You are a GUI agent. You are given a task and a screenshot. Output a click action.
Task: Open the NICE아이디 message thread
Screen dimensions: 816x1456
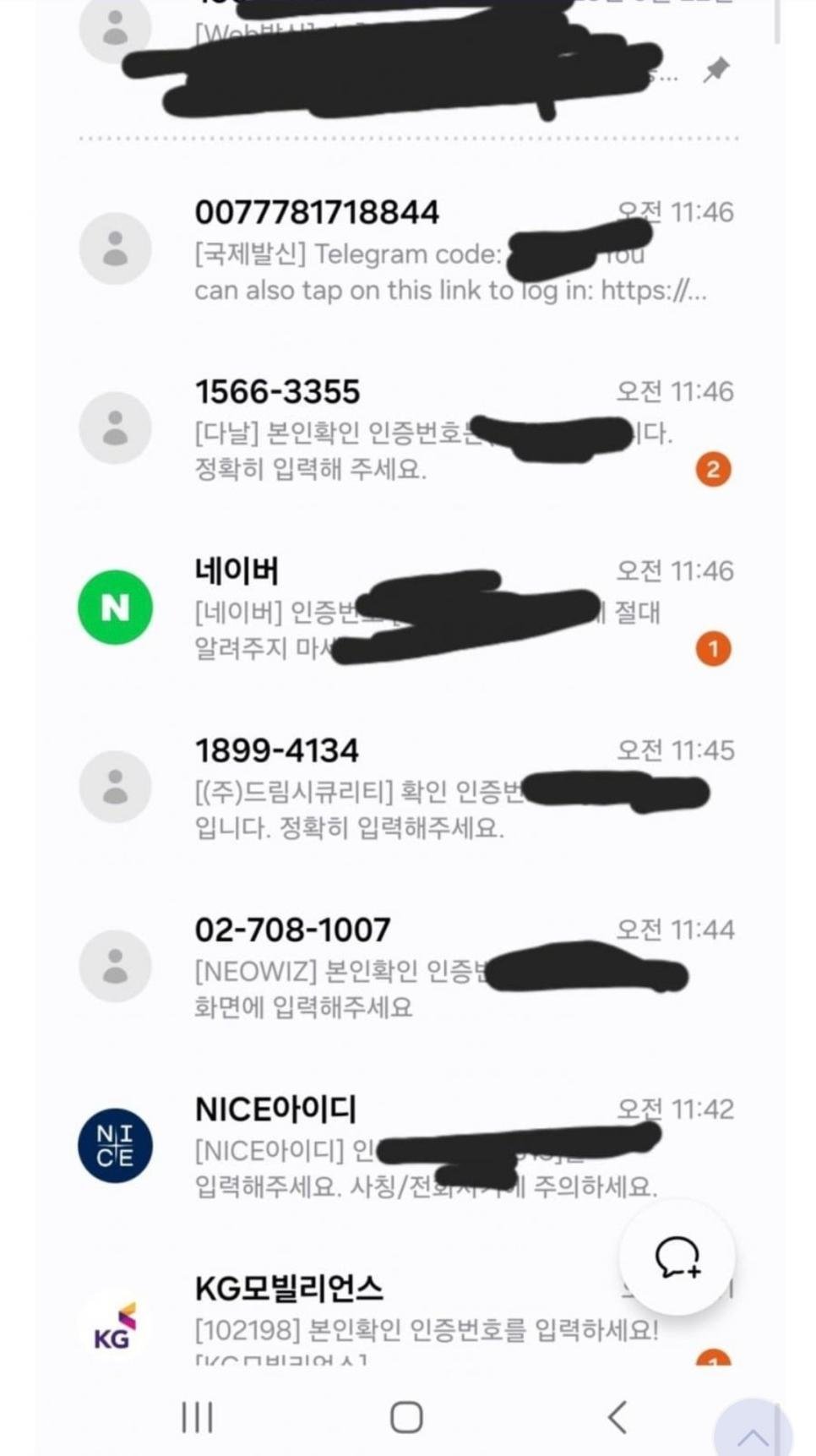pyautogui.click(x=405, y=1146)
